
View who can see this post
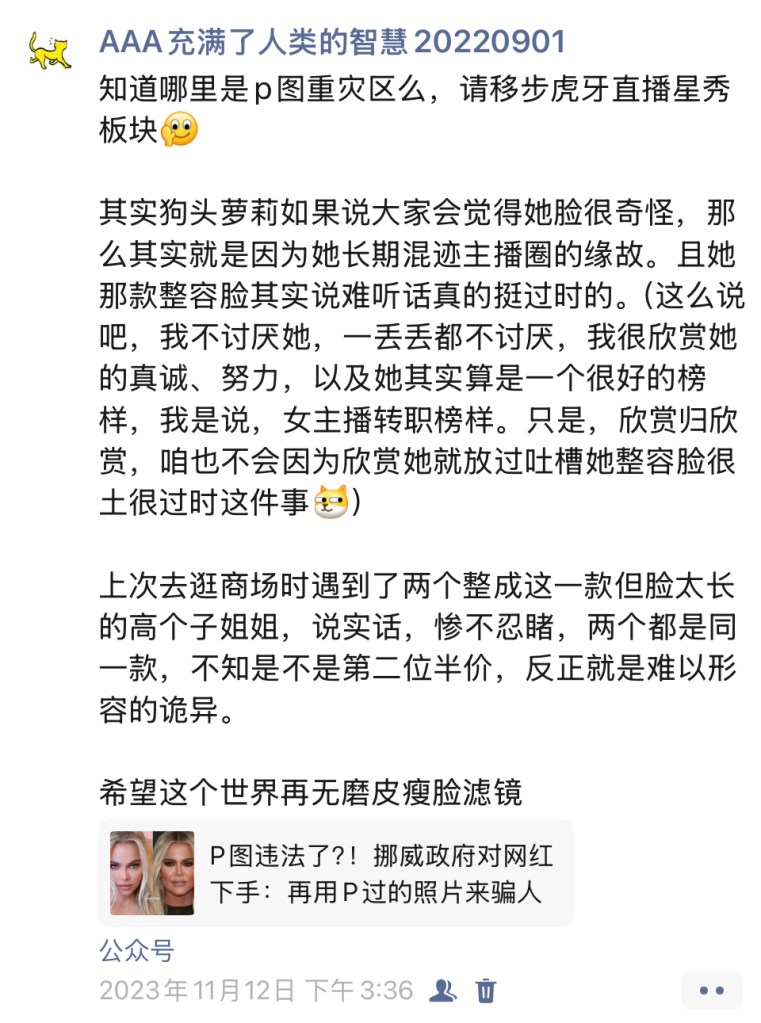pos(442,990)
